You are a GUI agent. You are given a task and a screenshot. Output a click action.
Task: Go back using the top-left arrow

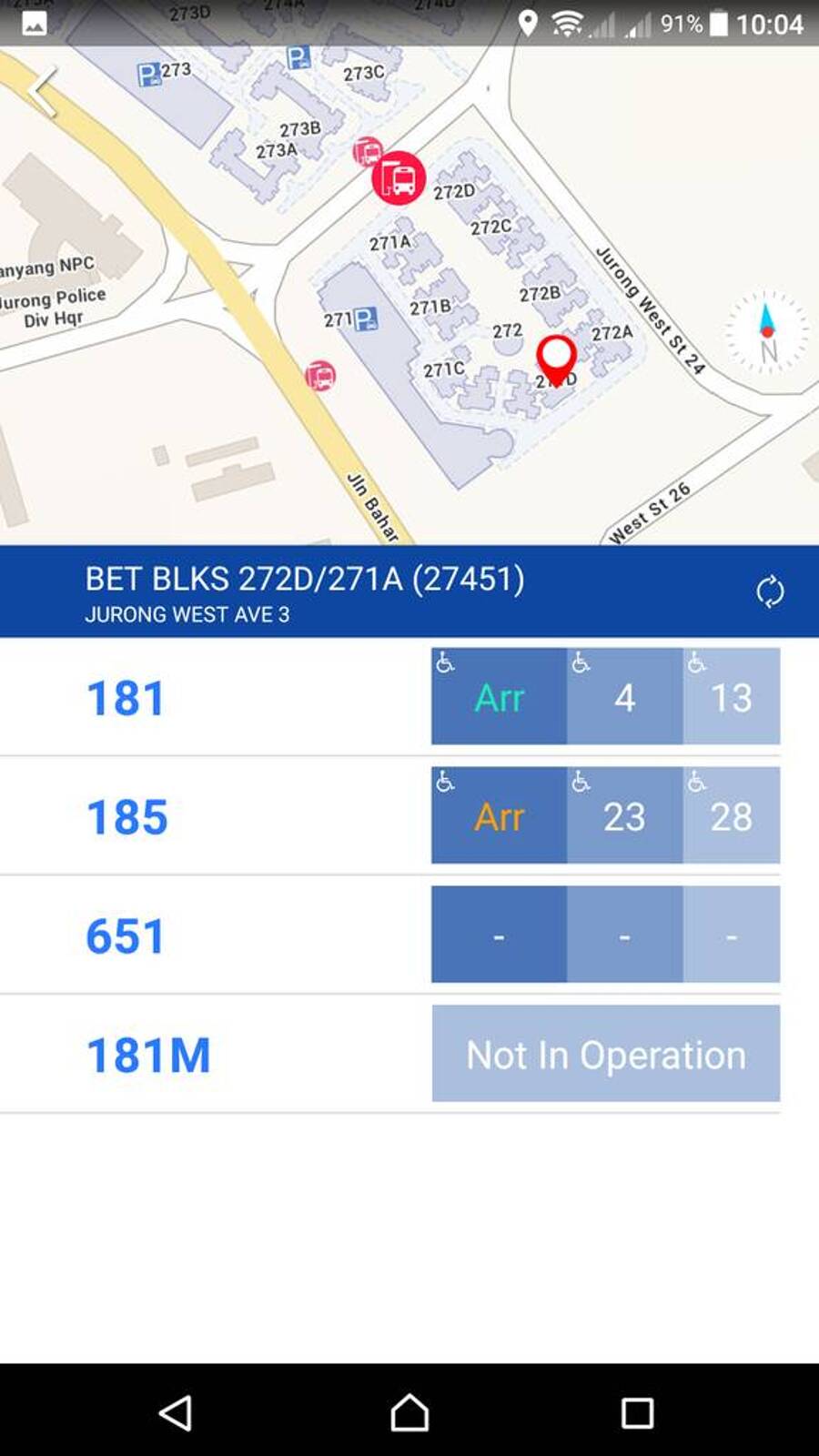[x=43, y=91]
